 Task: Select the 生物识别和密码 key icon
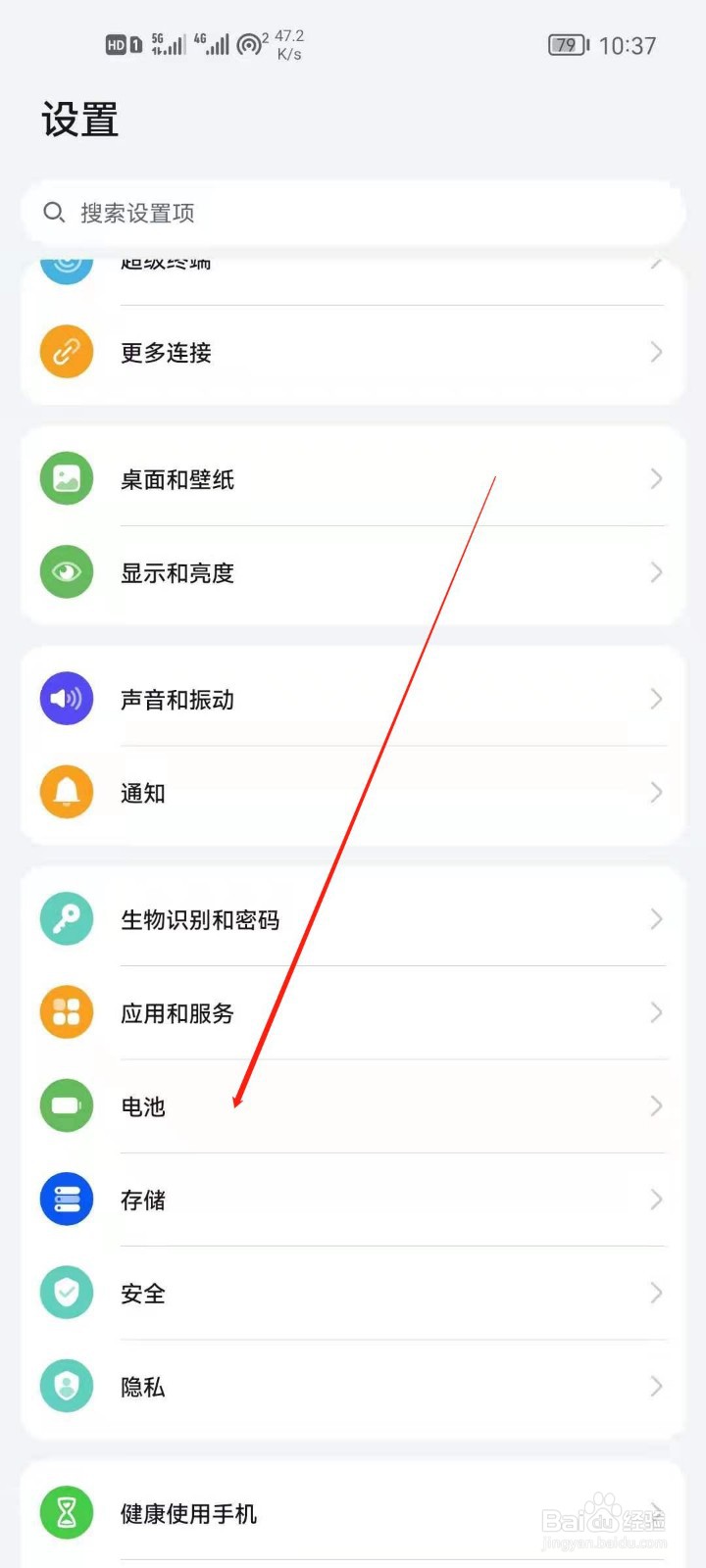pyautogui.click(x=66, y=918)
